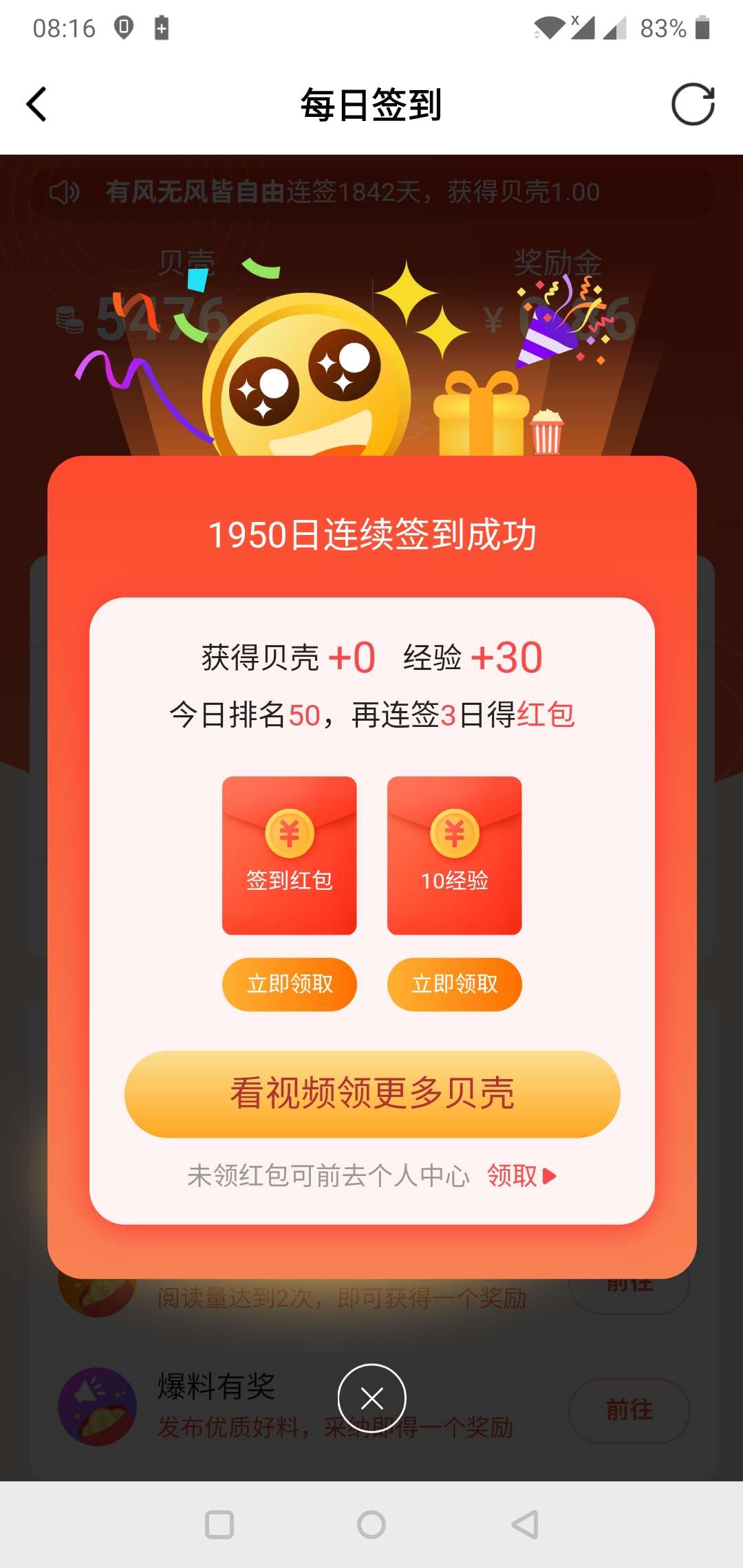The width and height of the screenshot is (743, 1568).
Task: Go back from the 每日签到 page
Action: [36, 105]
